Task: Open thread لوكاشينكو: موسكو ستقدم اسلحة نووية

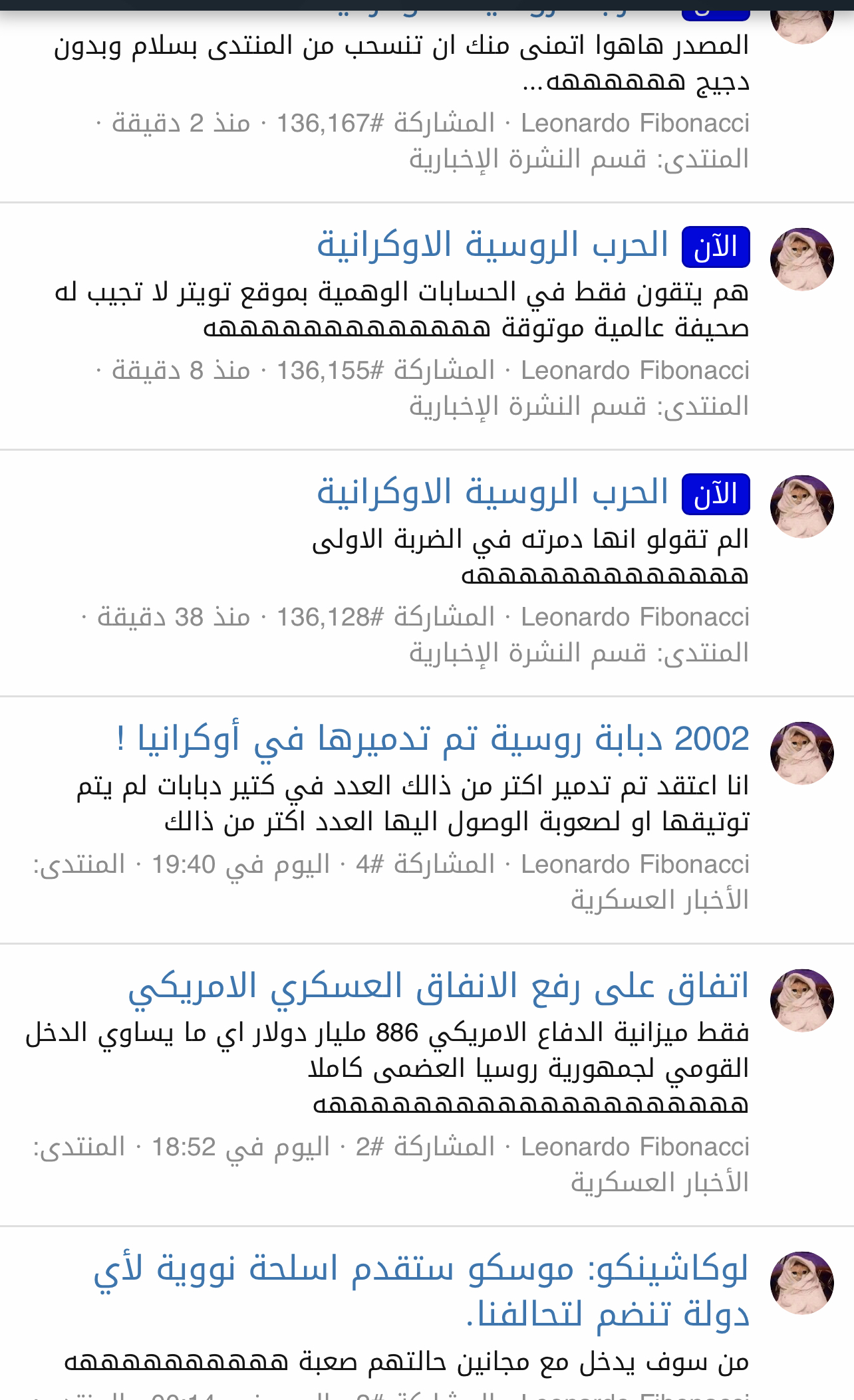Action: tap(422, 1291)
